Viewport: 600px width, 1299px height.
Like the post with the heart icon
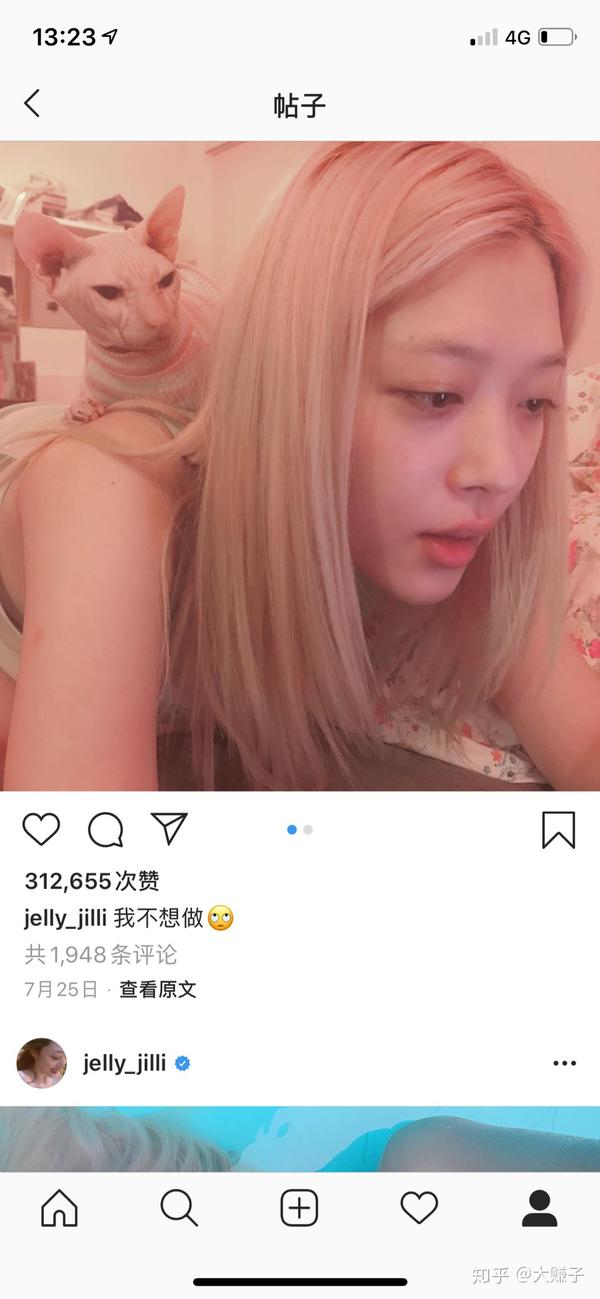point(41,829)
